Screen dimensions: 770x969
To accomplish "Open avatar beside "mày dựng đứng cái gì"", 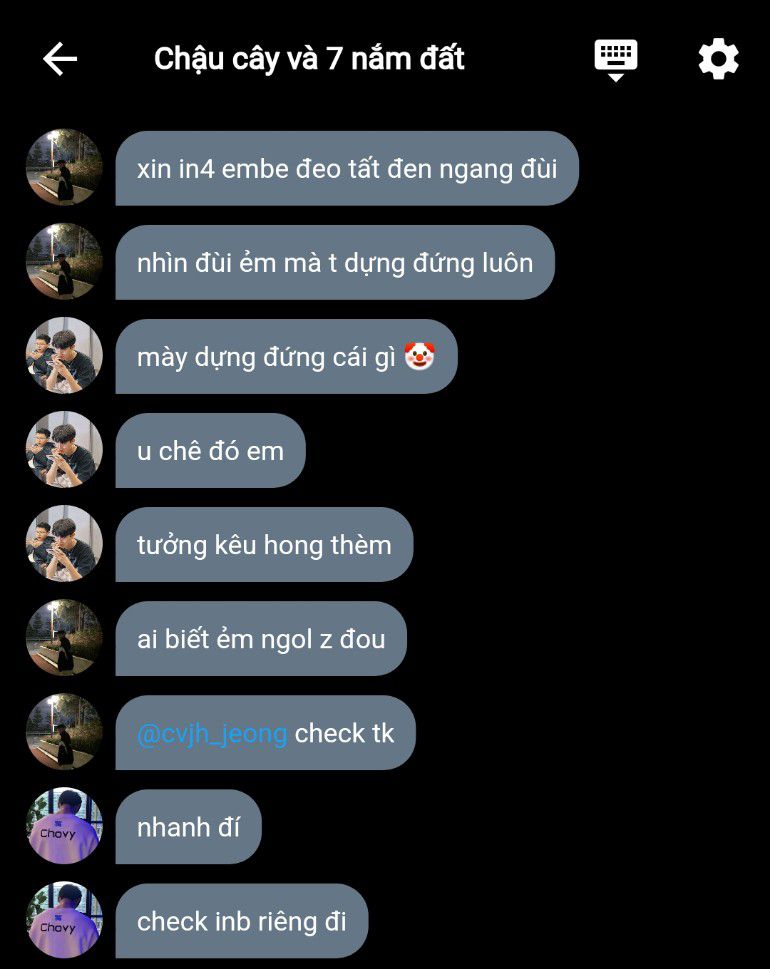I will pos(64,355).
